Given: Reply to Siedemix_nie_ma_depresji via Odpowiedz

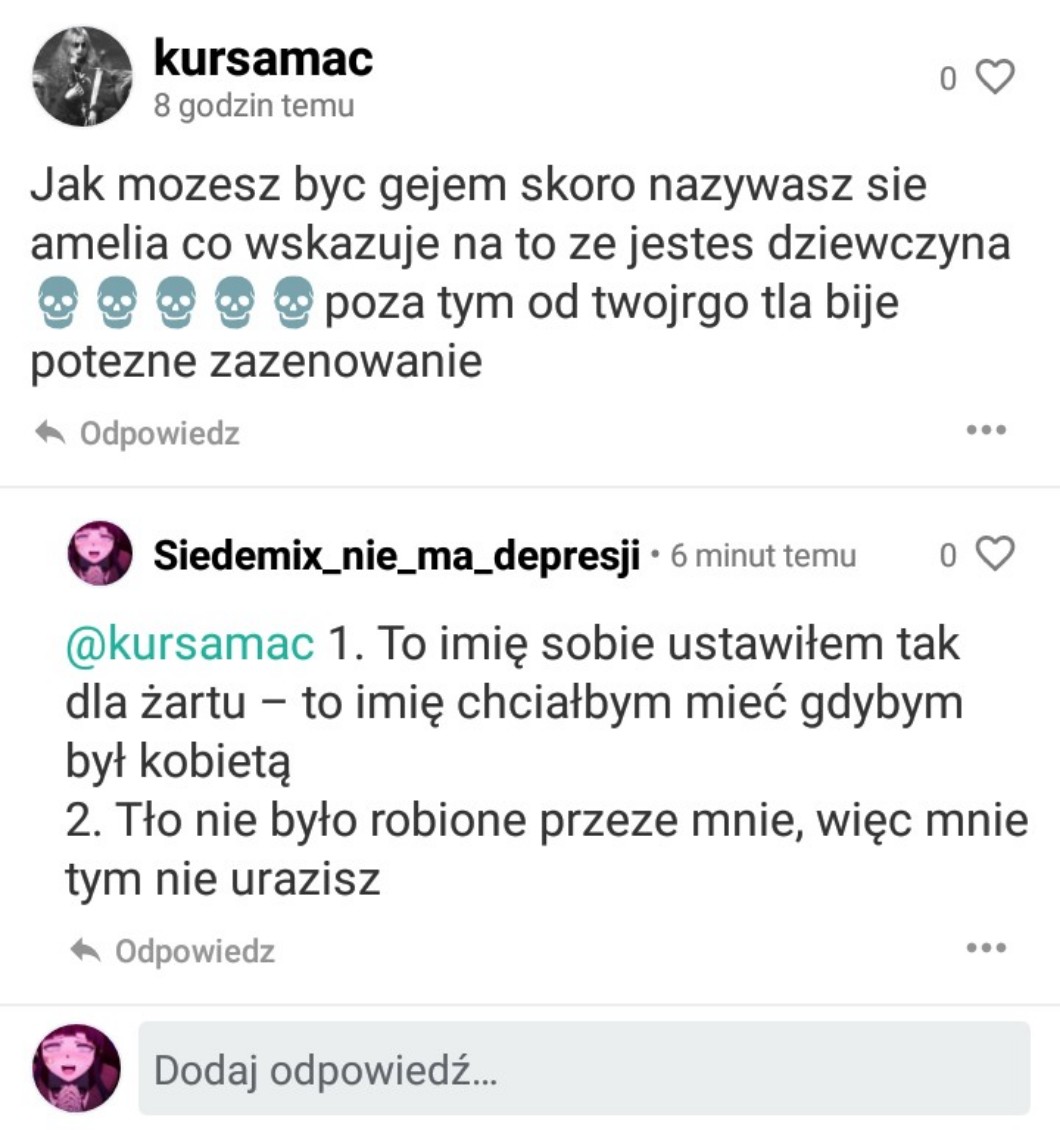Looking at the screenshot, I should coord(174,950).
